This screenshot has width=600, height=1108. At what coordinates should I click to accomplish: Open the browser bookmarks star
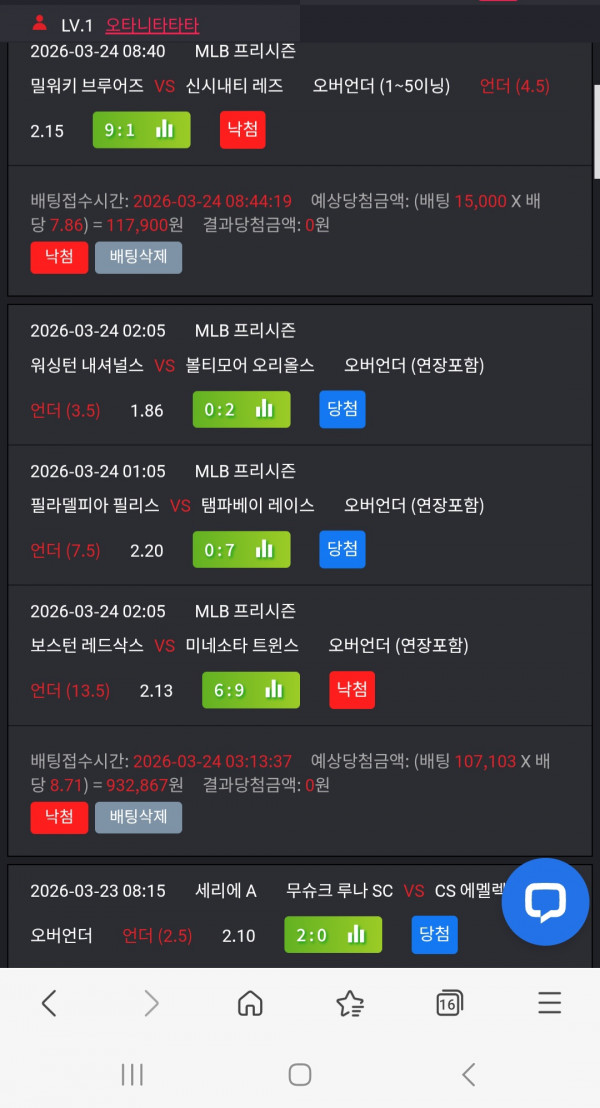click(350, 1003)
